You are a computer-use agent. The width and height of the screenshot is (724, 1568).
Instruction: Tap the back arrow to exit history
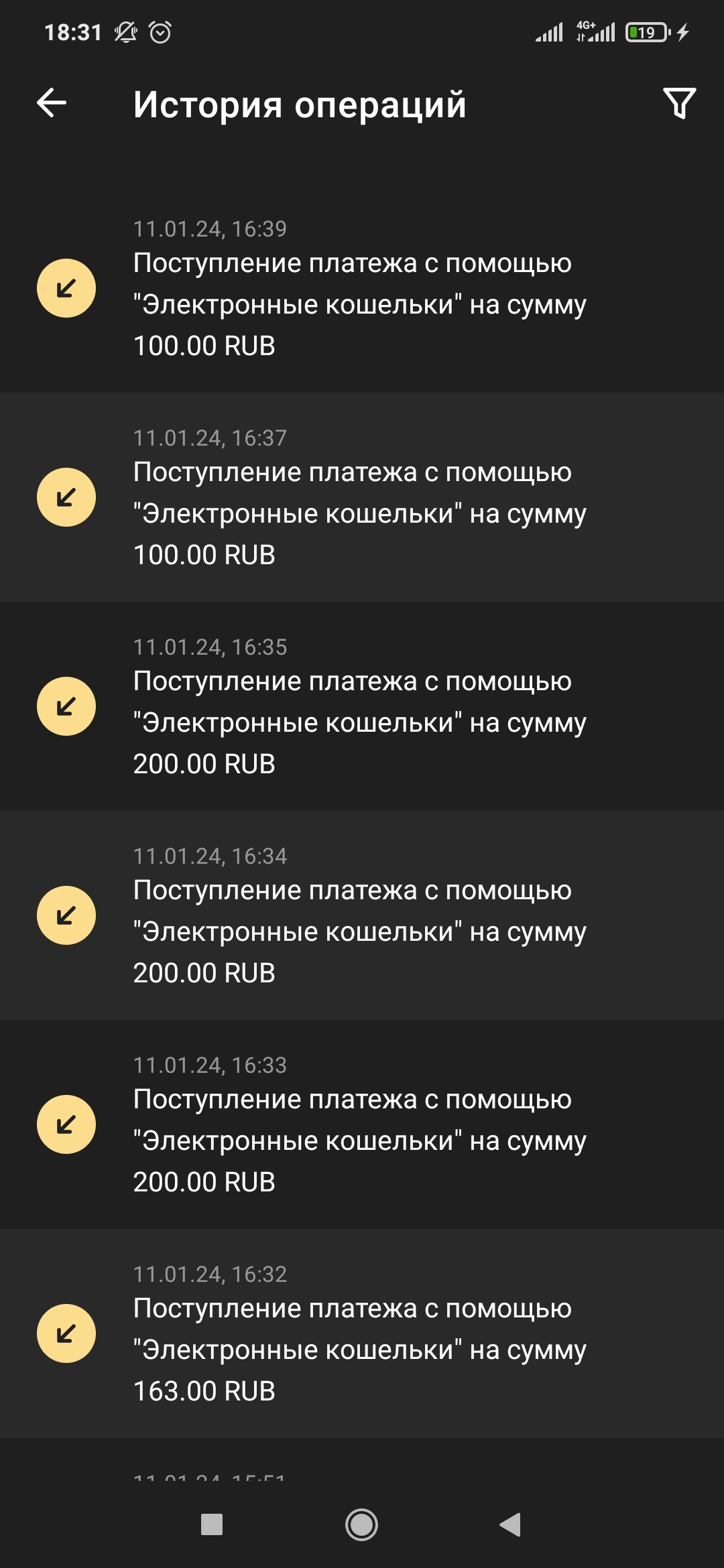[51, 104]
